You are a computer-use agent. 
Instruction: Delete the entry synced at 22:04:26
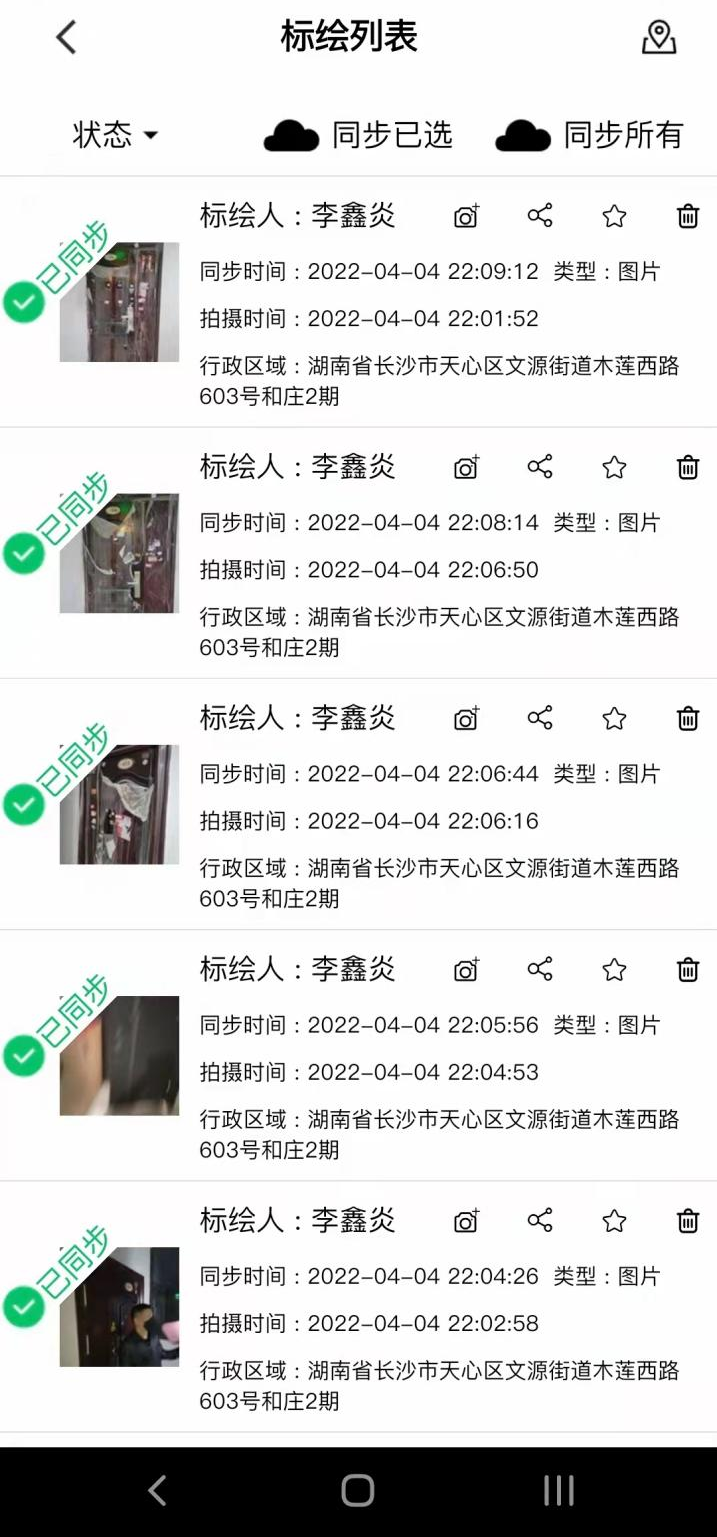[688, 1220]
